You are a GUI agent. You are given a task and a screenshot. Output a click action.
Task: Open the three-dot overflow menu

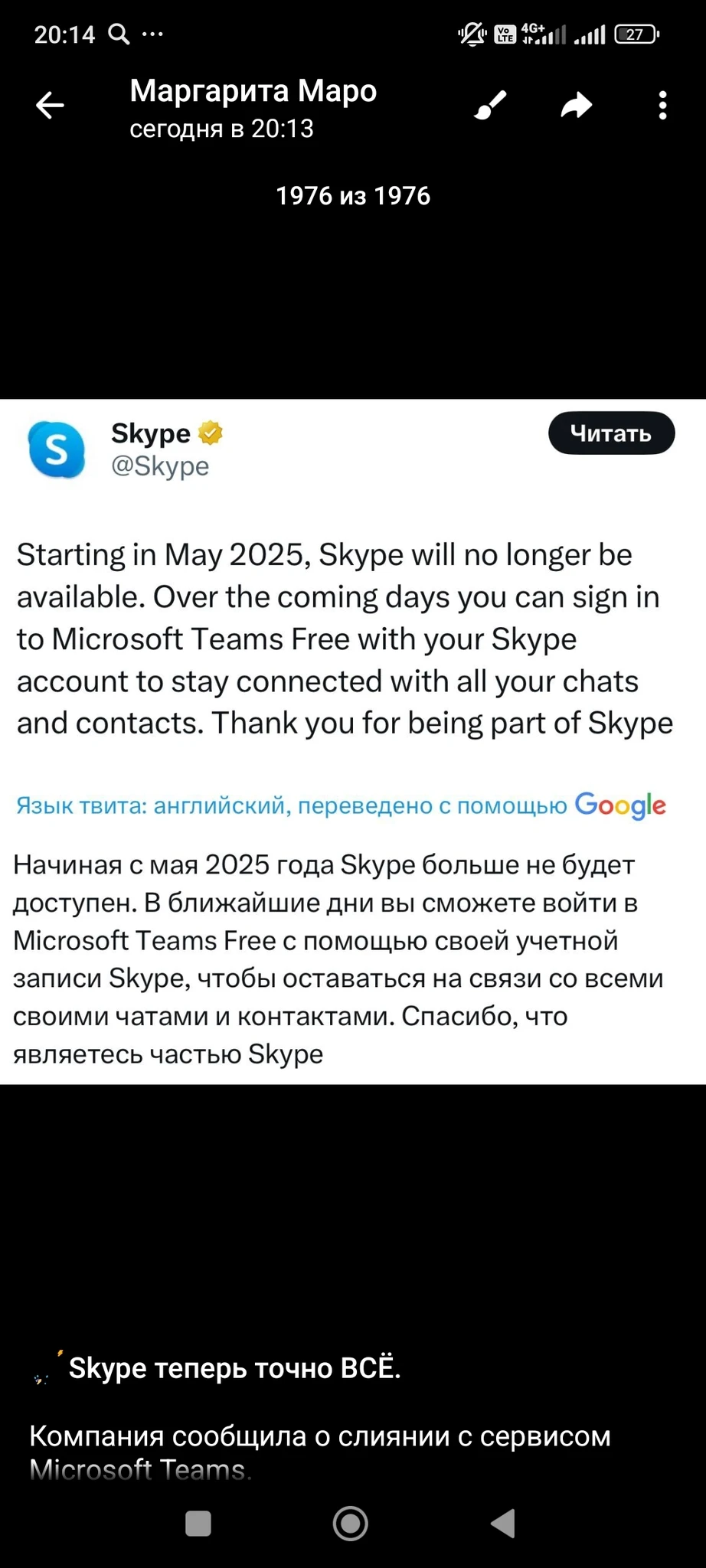[663, 106]
